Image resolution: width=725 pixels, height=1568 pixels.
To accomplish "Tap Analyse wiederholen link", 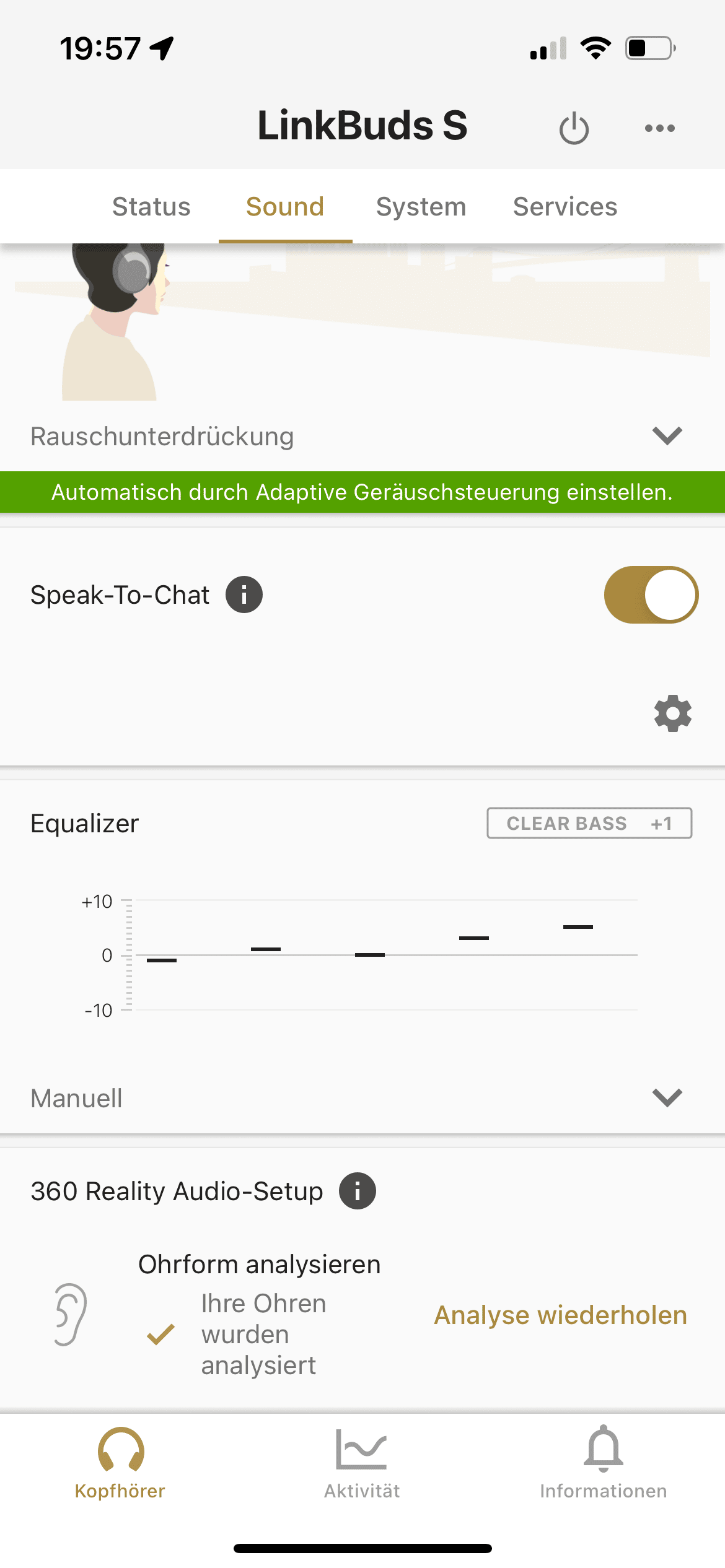I will (x=560, y=1315).
